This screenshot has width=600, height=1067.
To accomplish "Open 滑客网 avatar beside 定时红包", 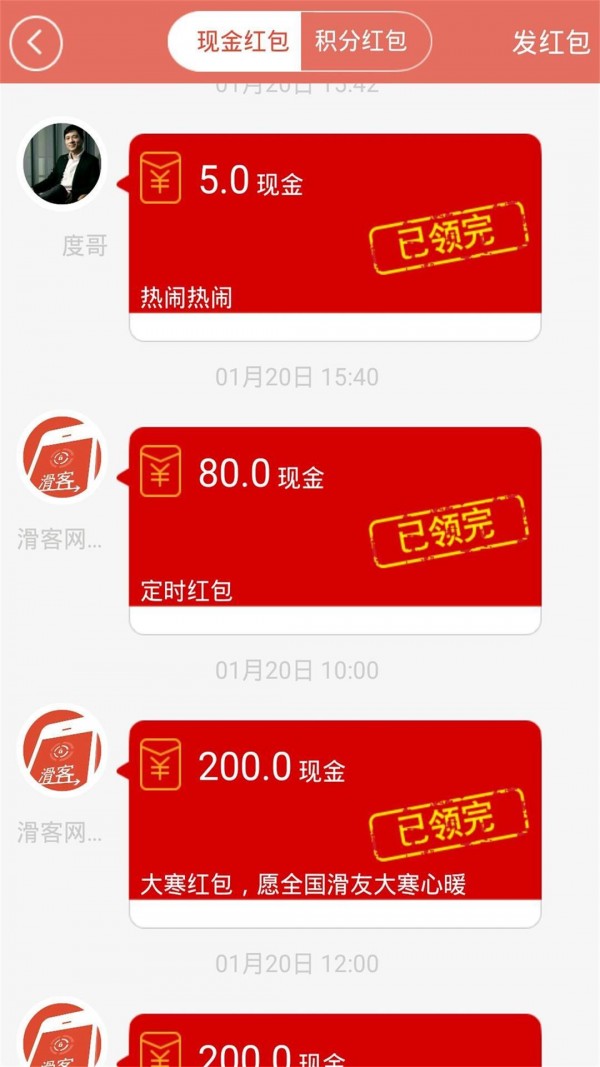I will click(62, 457).
